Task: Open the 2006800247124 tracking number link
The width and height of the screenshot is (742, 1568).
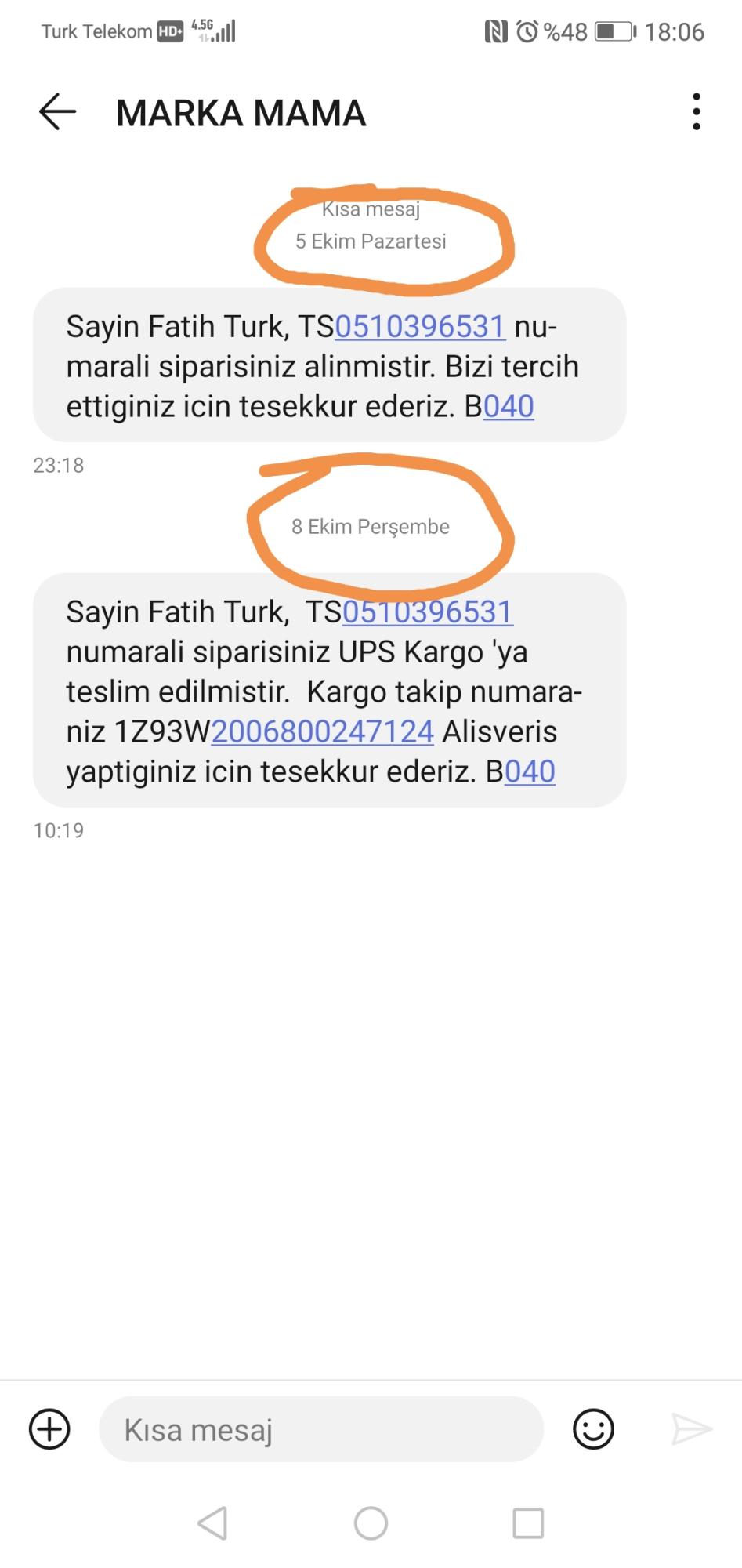Action: pos(322,731)
